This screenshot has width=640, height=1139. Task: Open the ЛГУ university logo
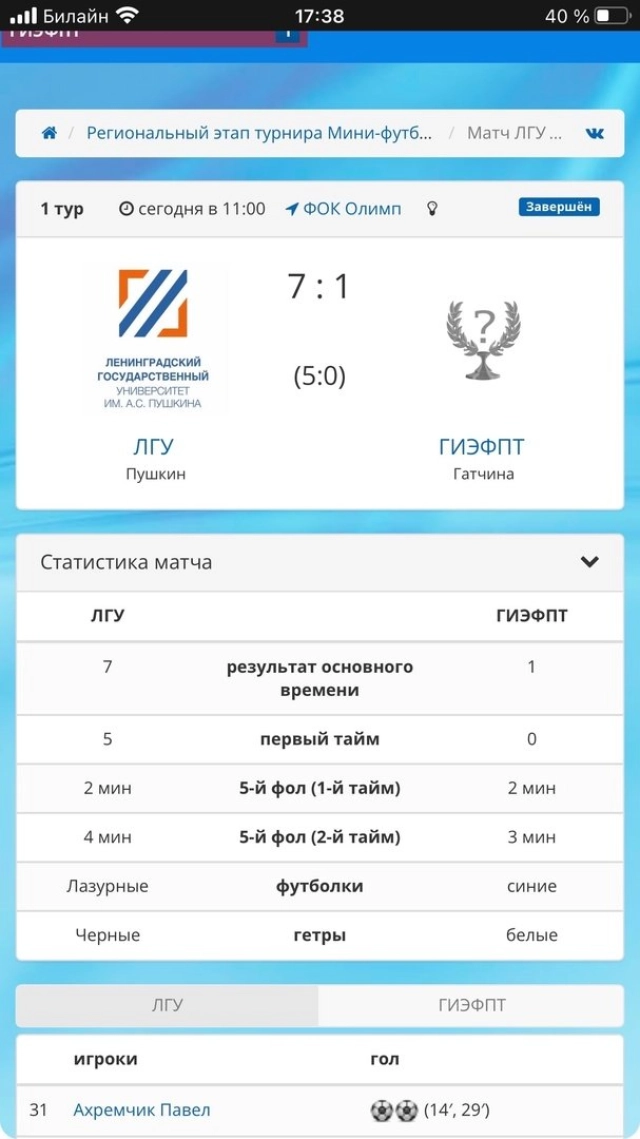tap(153, 339)
